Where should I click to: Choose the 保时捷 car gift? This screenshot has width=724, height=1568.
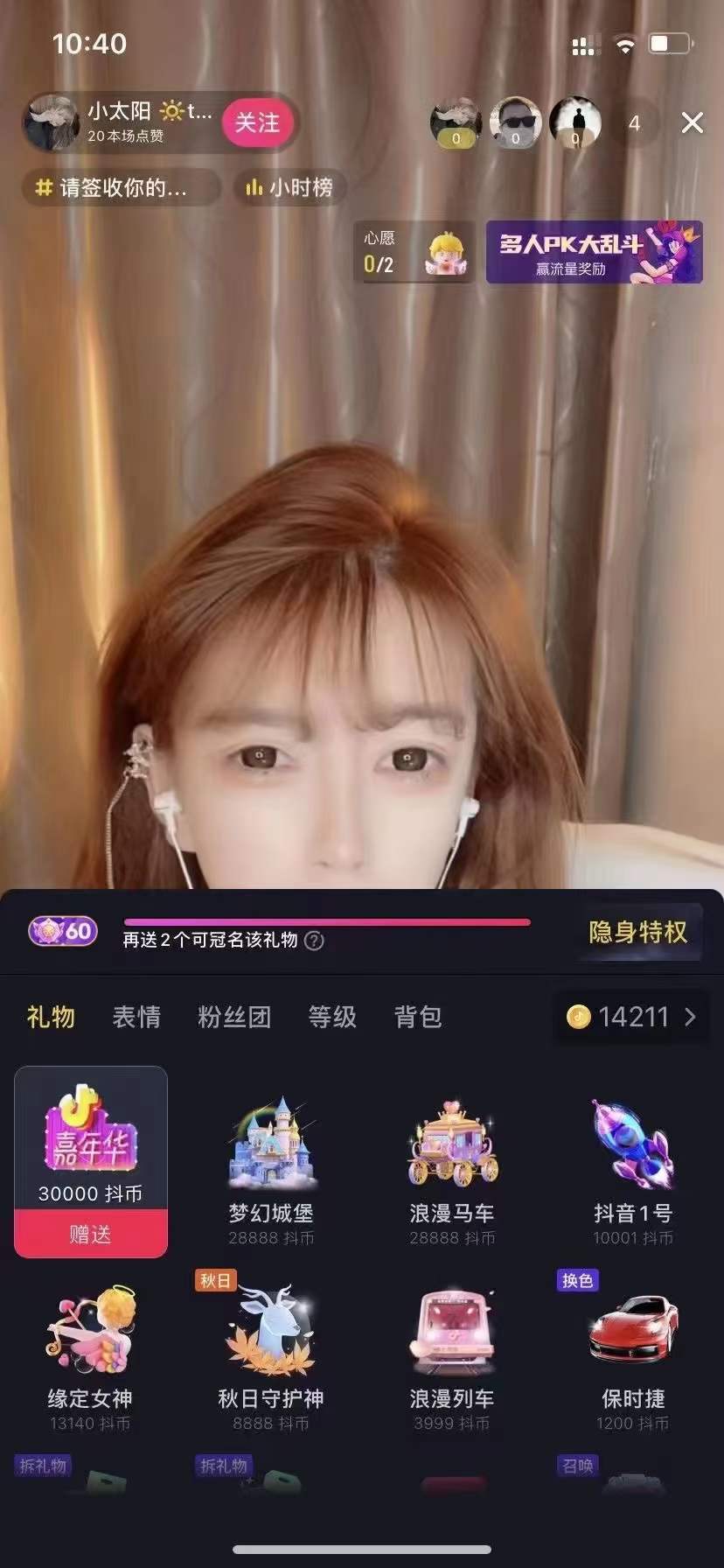633,1354
